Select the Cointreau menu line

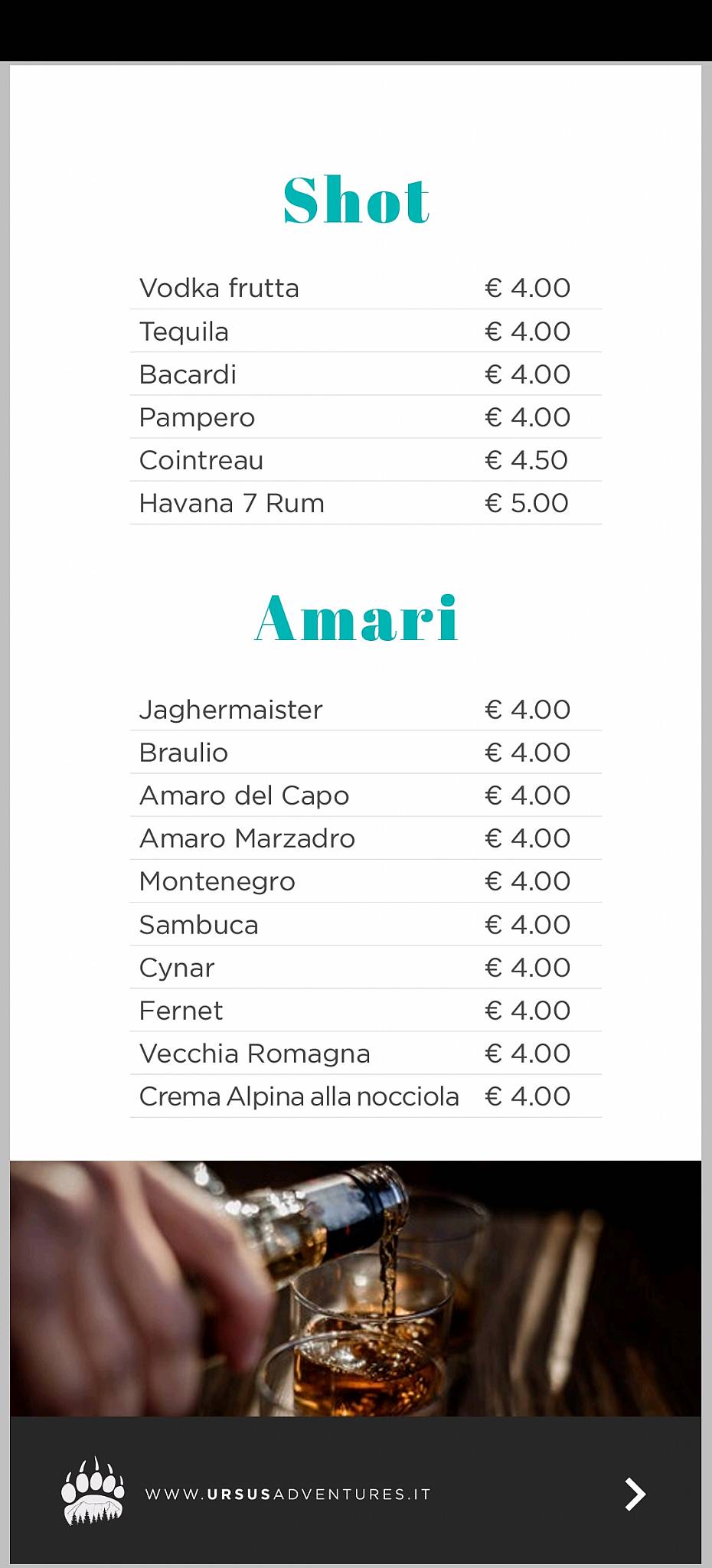[201, 459]
